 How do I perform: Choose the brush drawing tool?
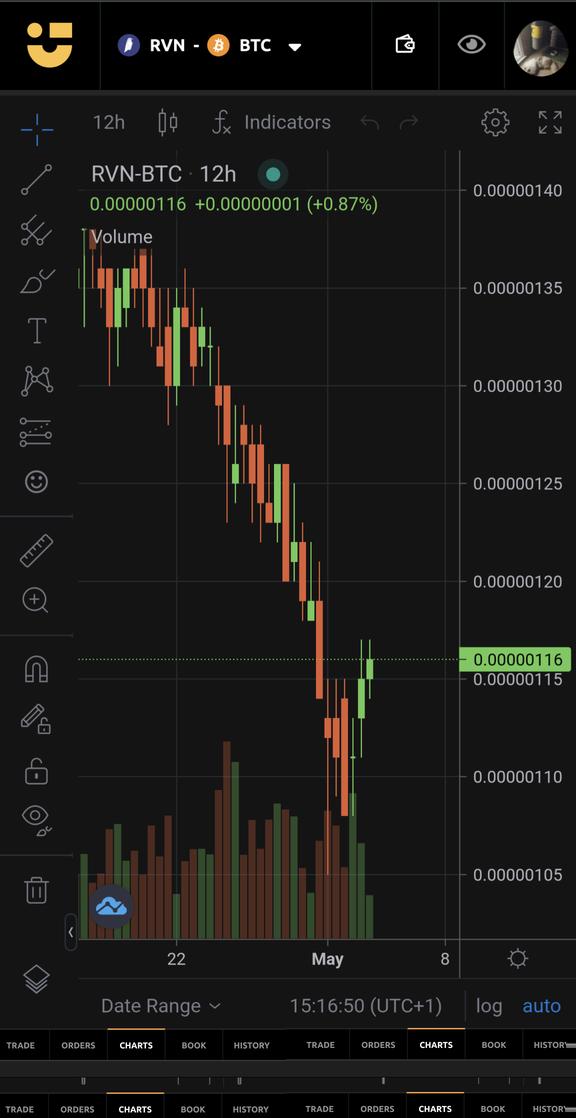[x=36, y=281]
